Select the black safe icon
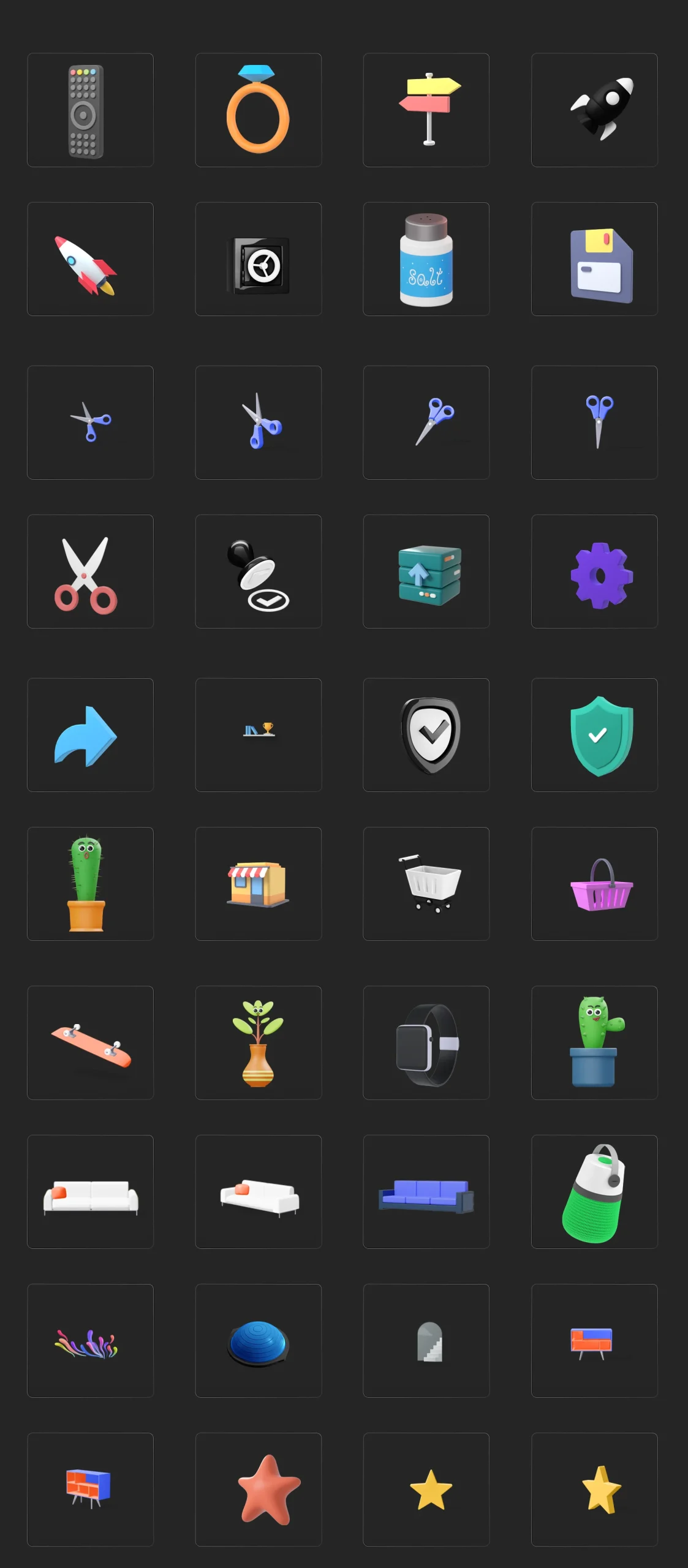The height and width of the screenshot is (1568, 688). (258, 259)
